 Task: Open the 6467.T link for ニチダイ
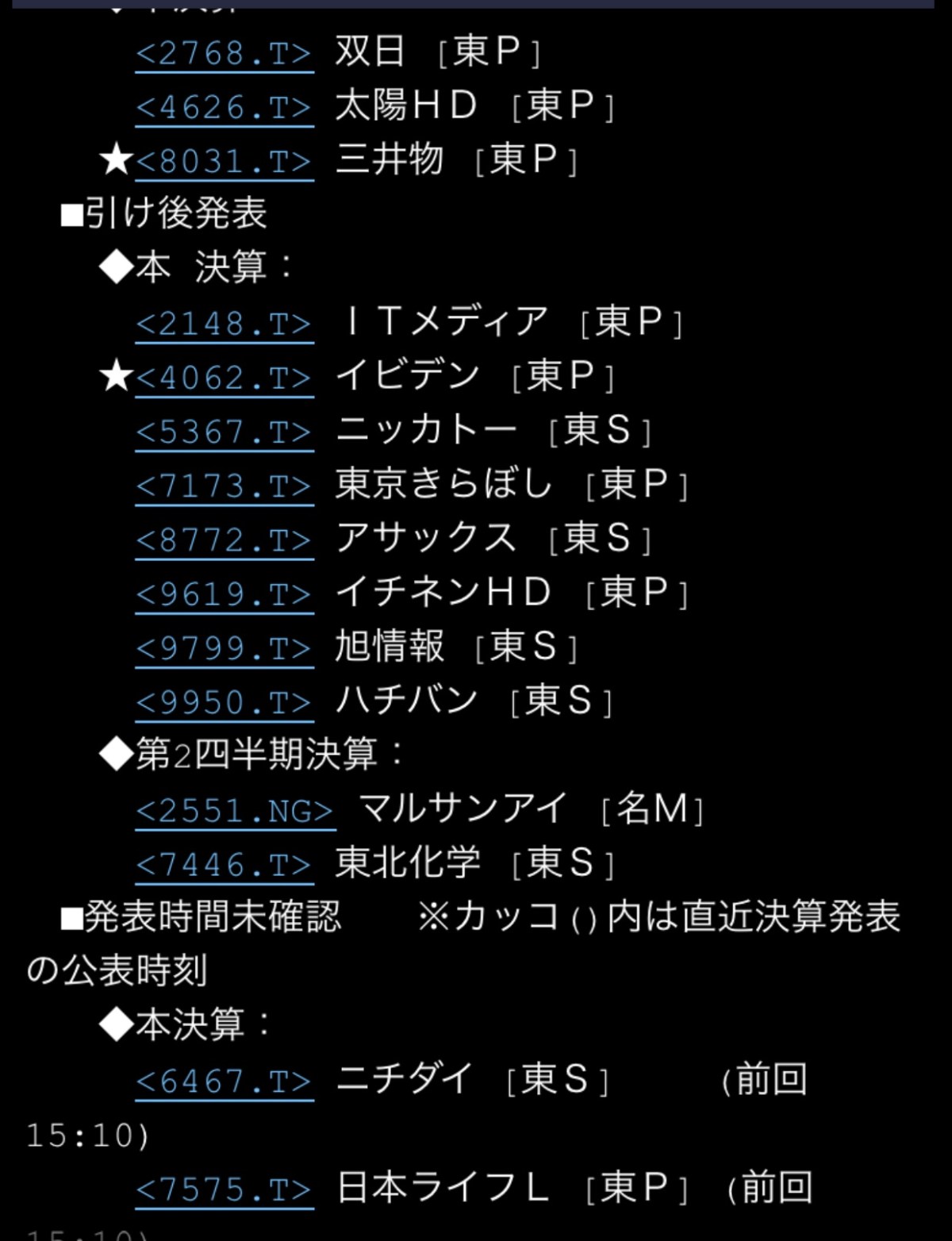(x=224, y=1082)
